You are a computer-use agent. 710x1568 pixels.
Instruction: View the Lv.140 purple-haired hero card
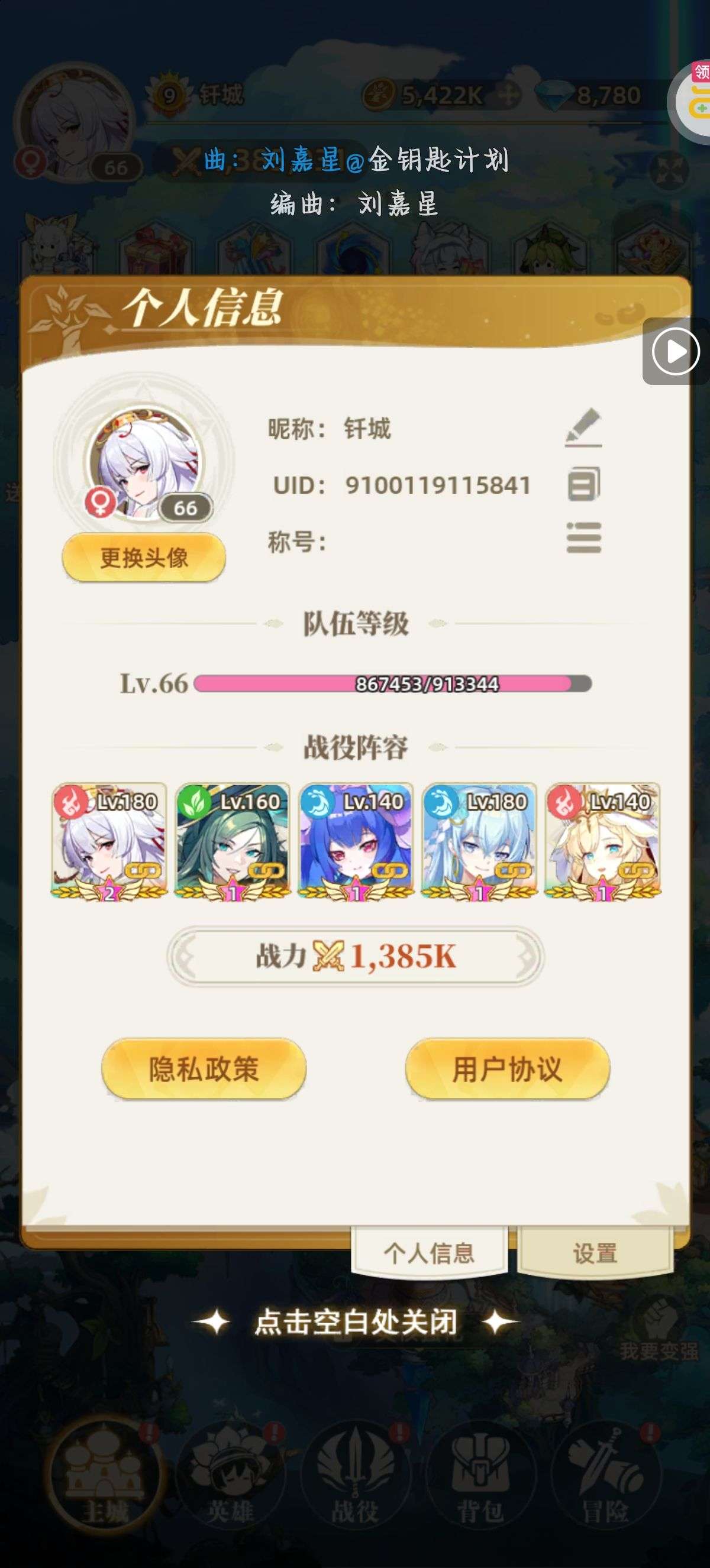point(356,840)
